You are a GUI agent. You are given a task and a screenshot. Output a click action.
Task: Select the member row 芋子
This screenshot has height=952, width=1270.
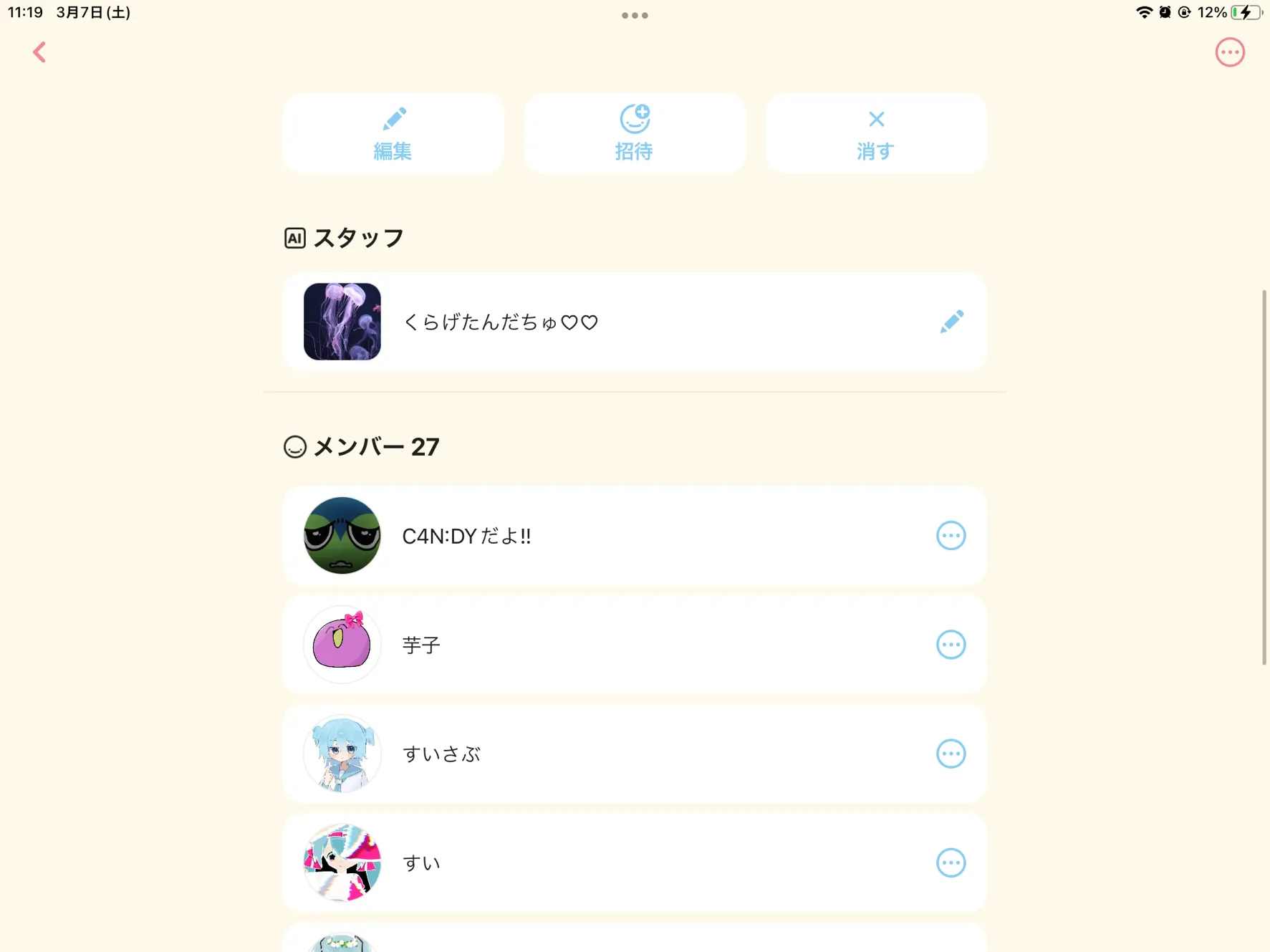coord(635,645)
